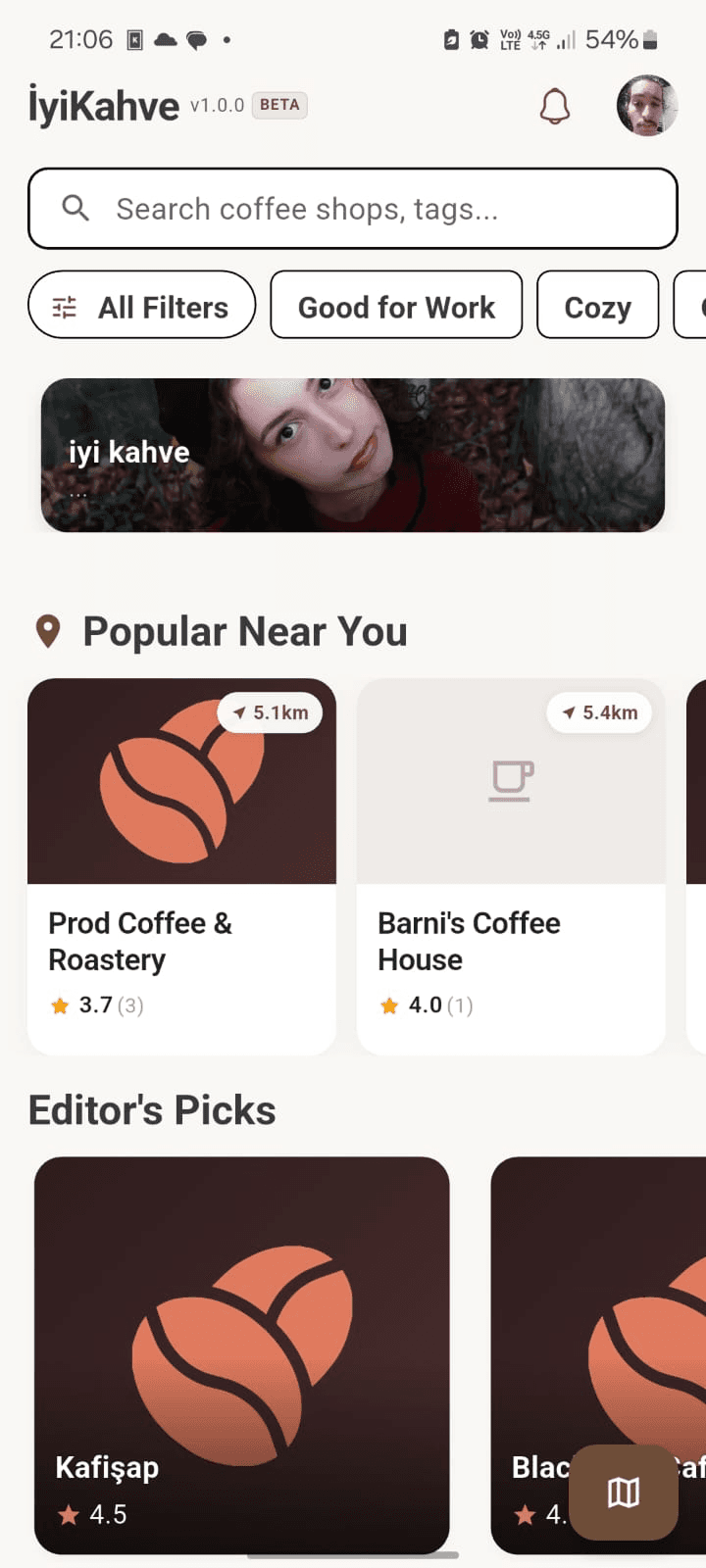Open the İyiKahve app title header

tap(101, 105)
